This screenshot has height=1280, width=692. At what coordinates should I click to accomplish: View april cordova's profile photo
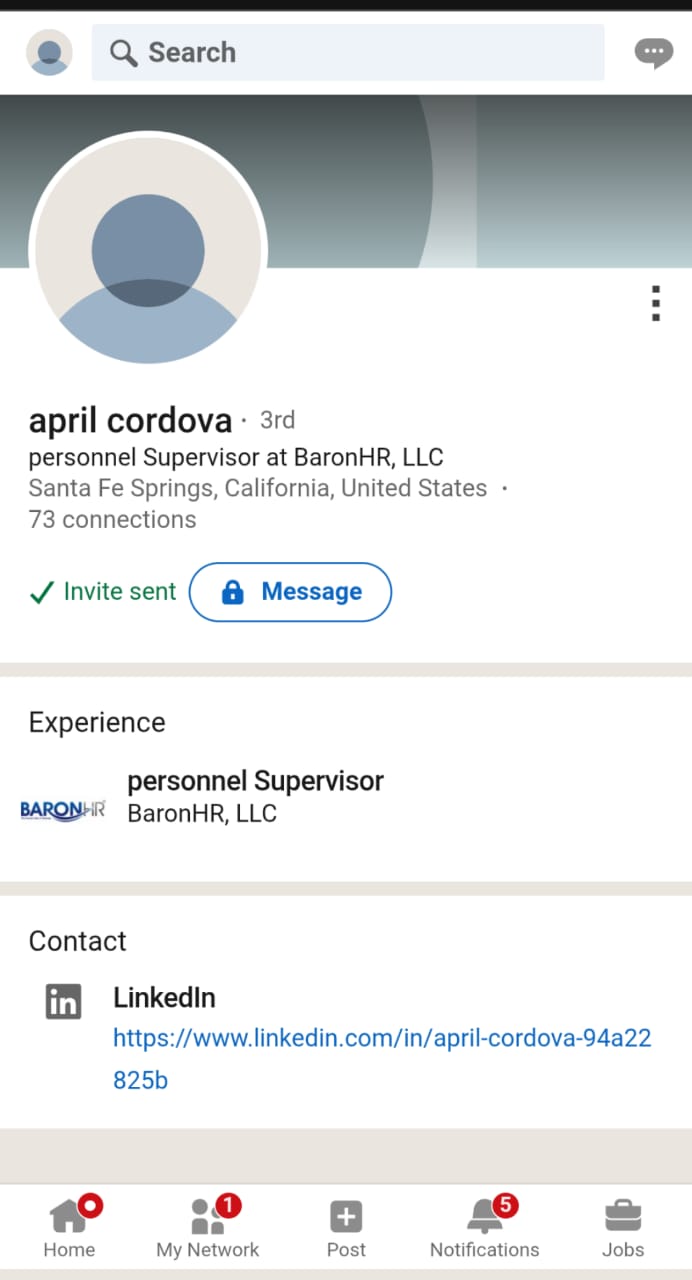coord(148,250)
